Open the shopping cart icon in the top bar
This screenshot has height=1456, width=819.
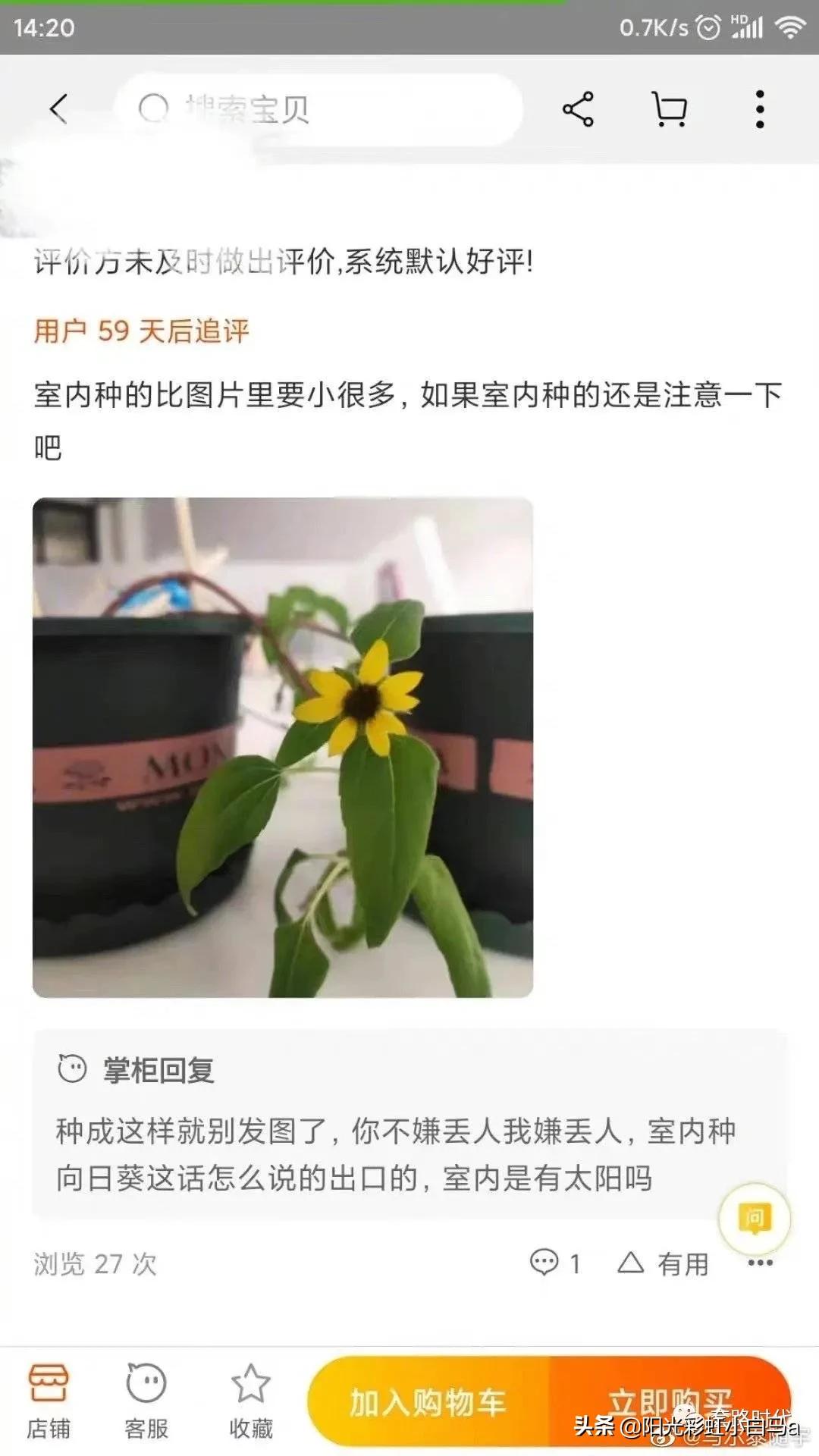pyautogui.click(x=670, y=108)
